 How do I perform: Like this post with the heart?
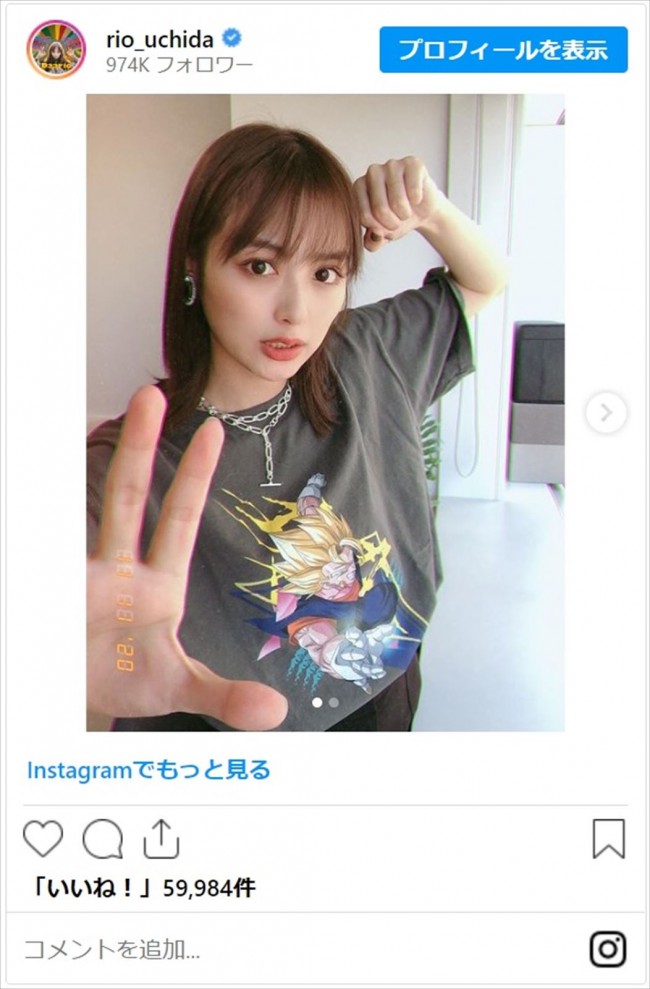click(43, 839)
